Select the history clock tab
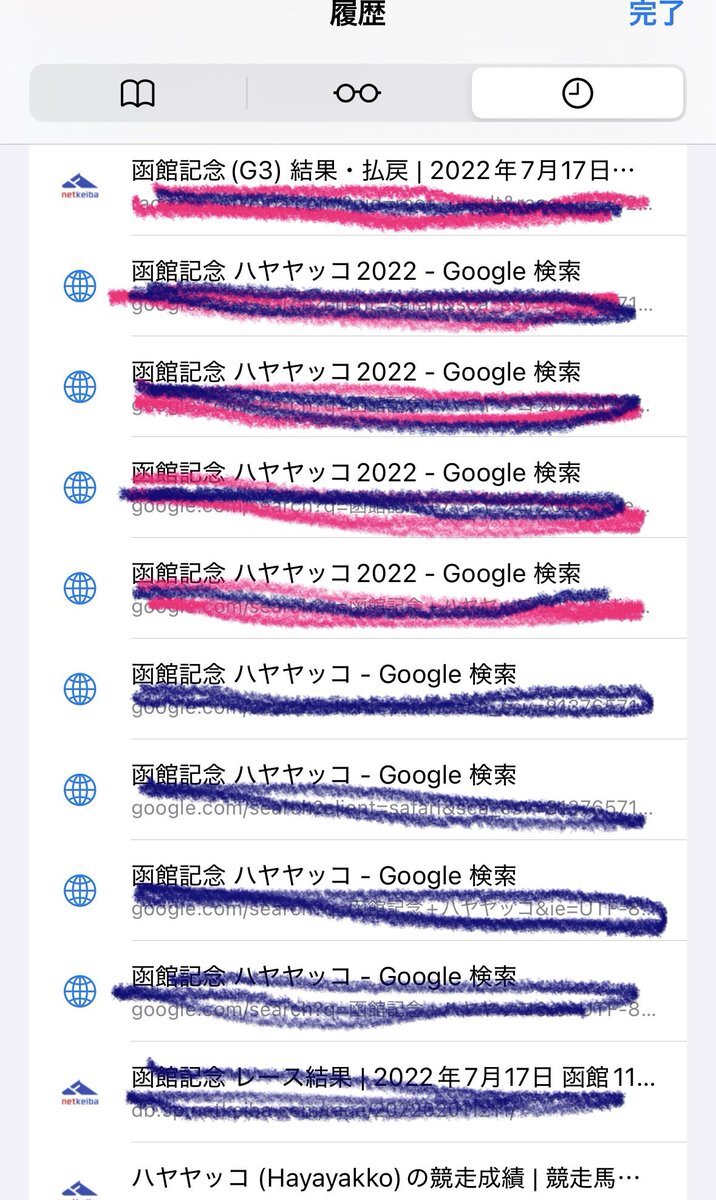The height and width of the screenshot is (1200, 716). click(x=578, y=93)
